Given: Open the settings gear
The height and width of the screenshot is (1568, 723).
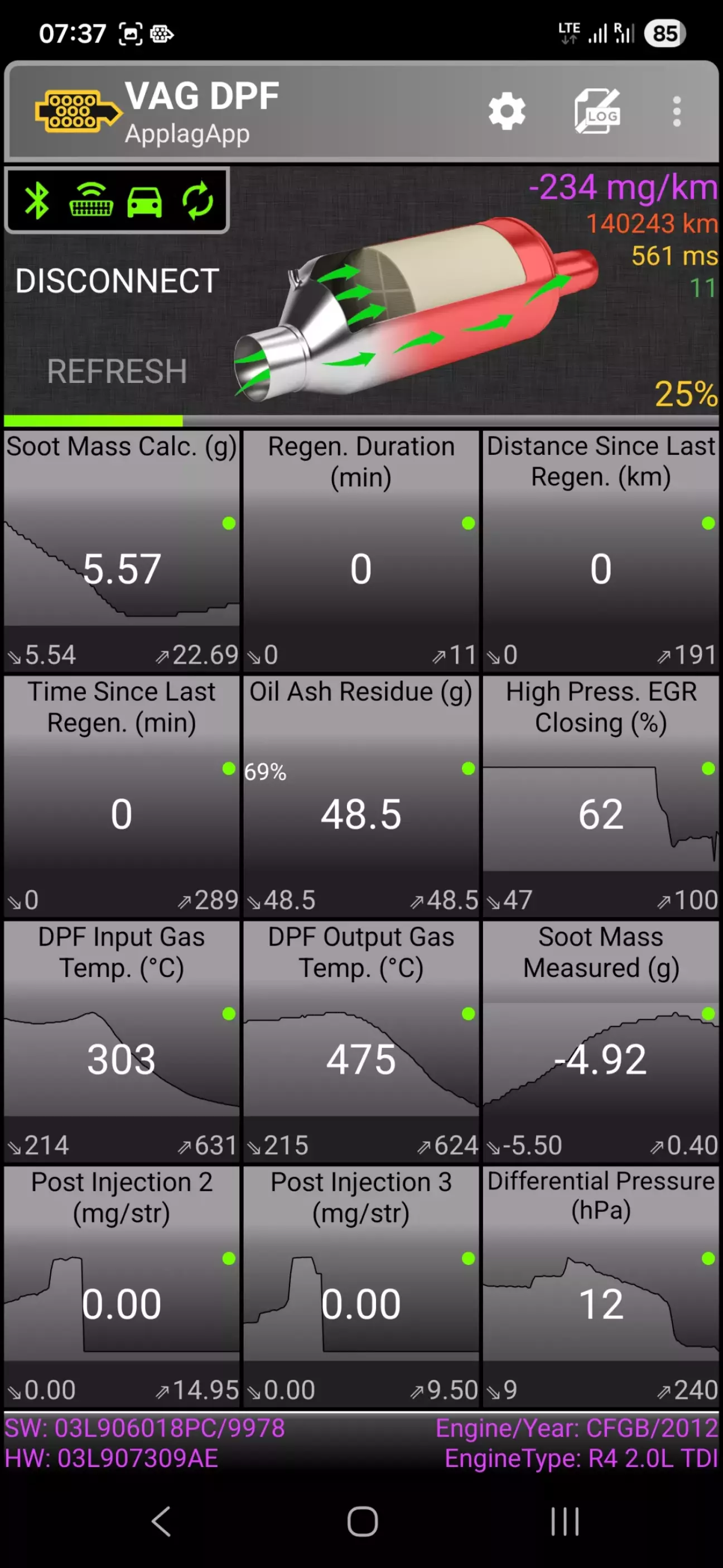Looking at the screenshot, I should point(507,112).
